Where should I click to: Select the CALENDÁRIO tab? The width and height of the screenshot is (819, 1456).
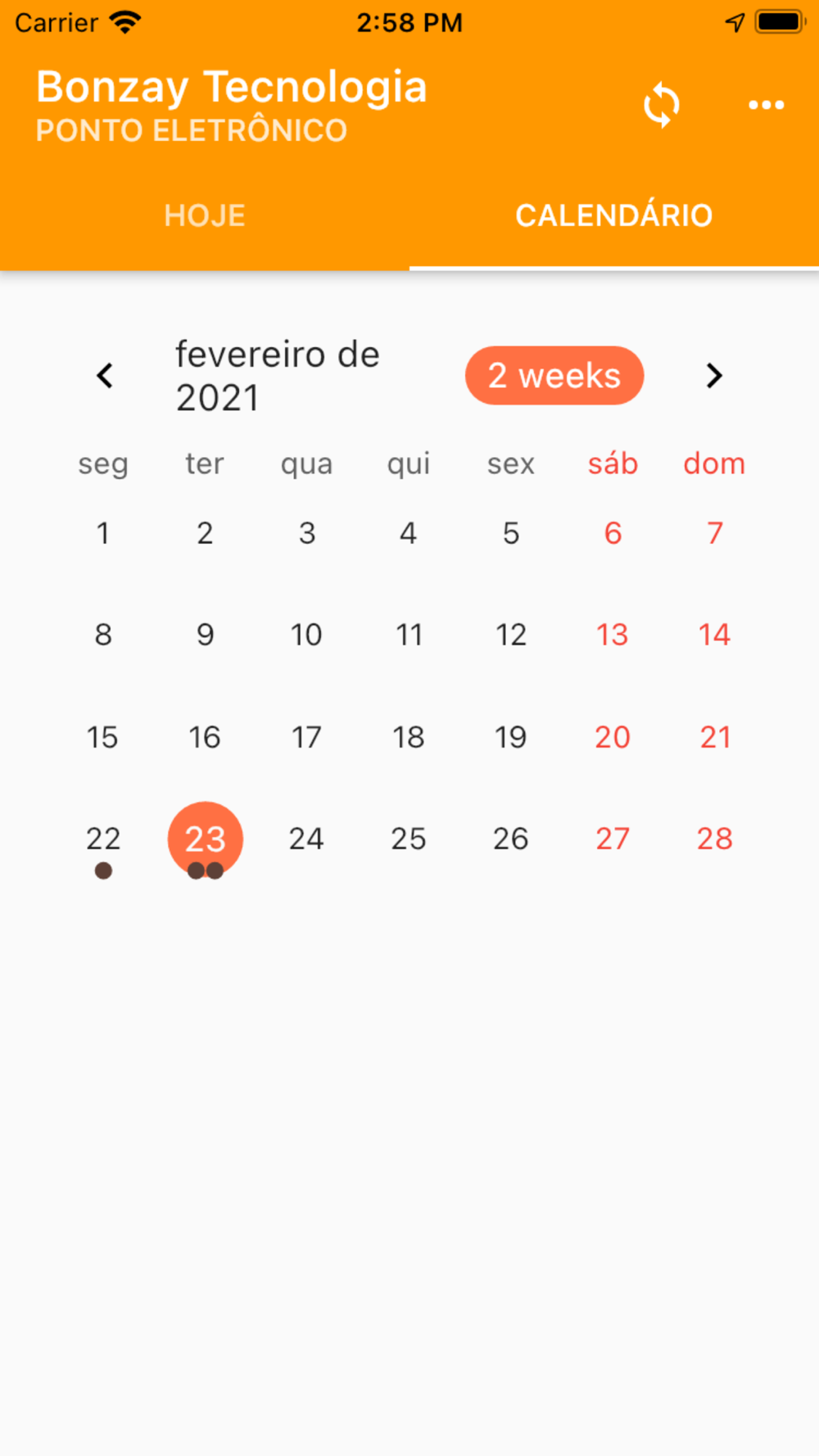[614, 215]
